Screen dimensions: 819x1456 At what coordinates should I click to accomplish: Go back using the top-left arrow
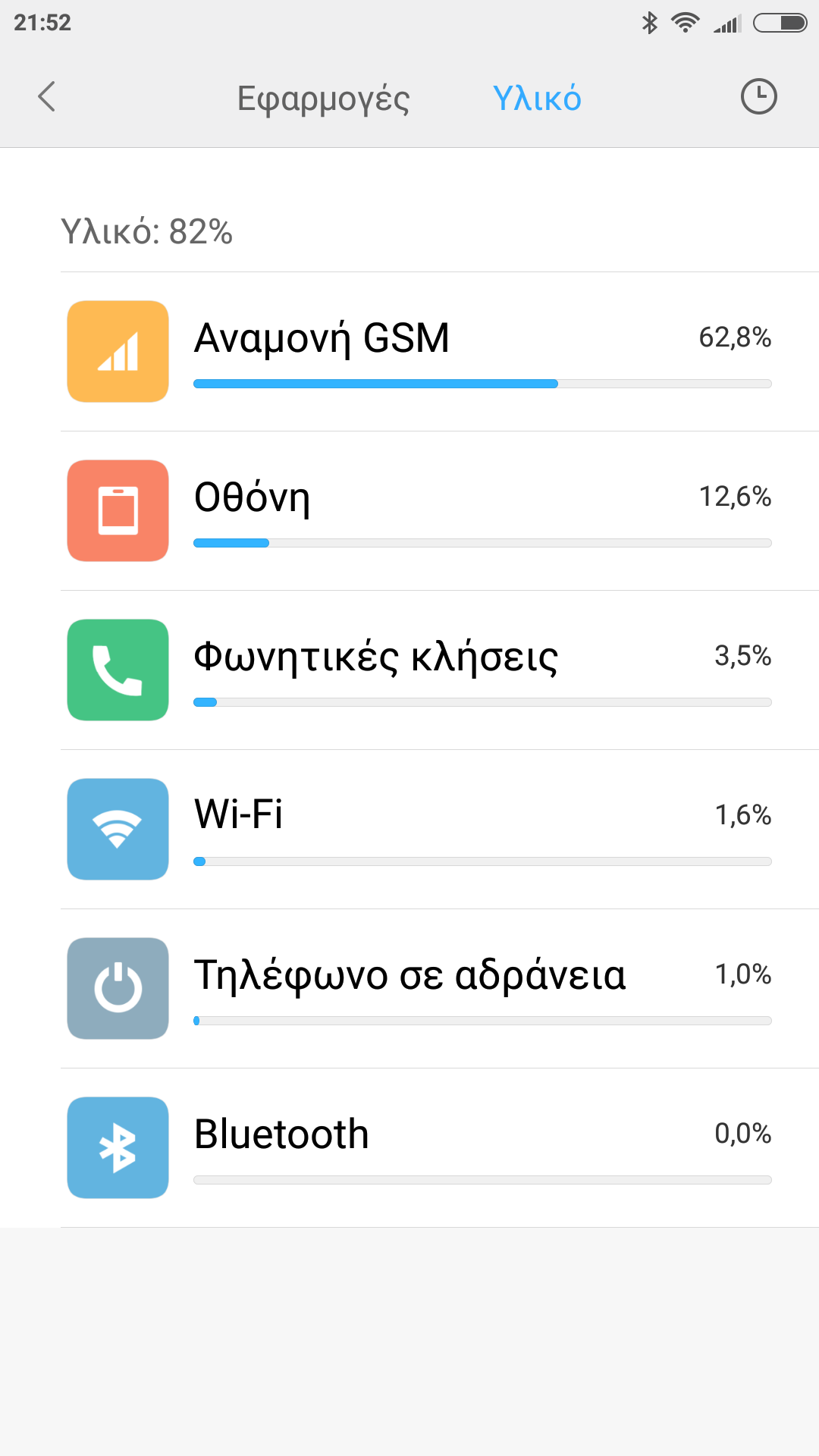coord(47,97)
